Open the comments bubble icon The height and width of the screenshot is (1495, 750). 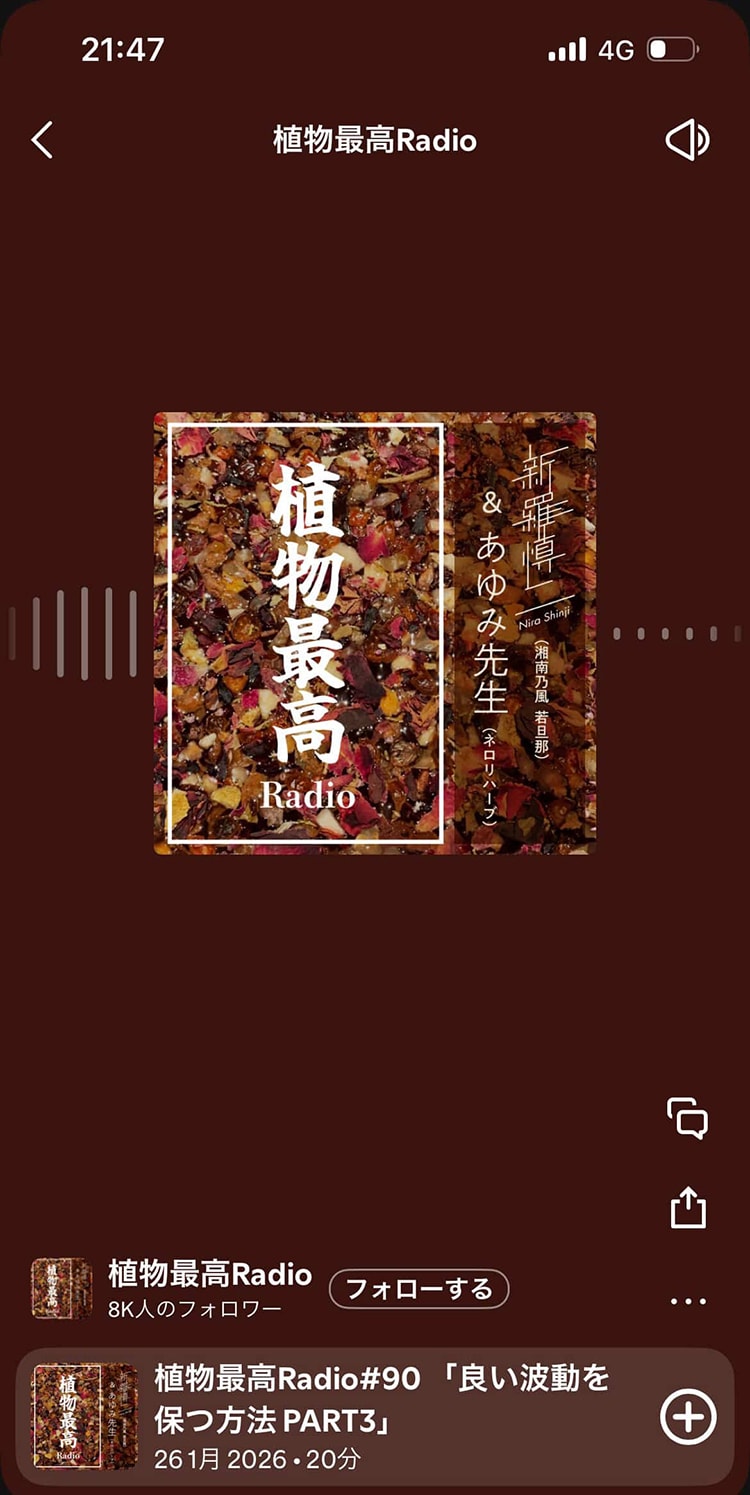pos(688,1118)
